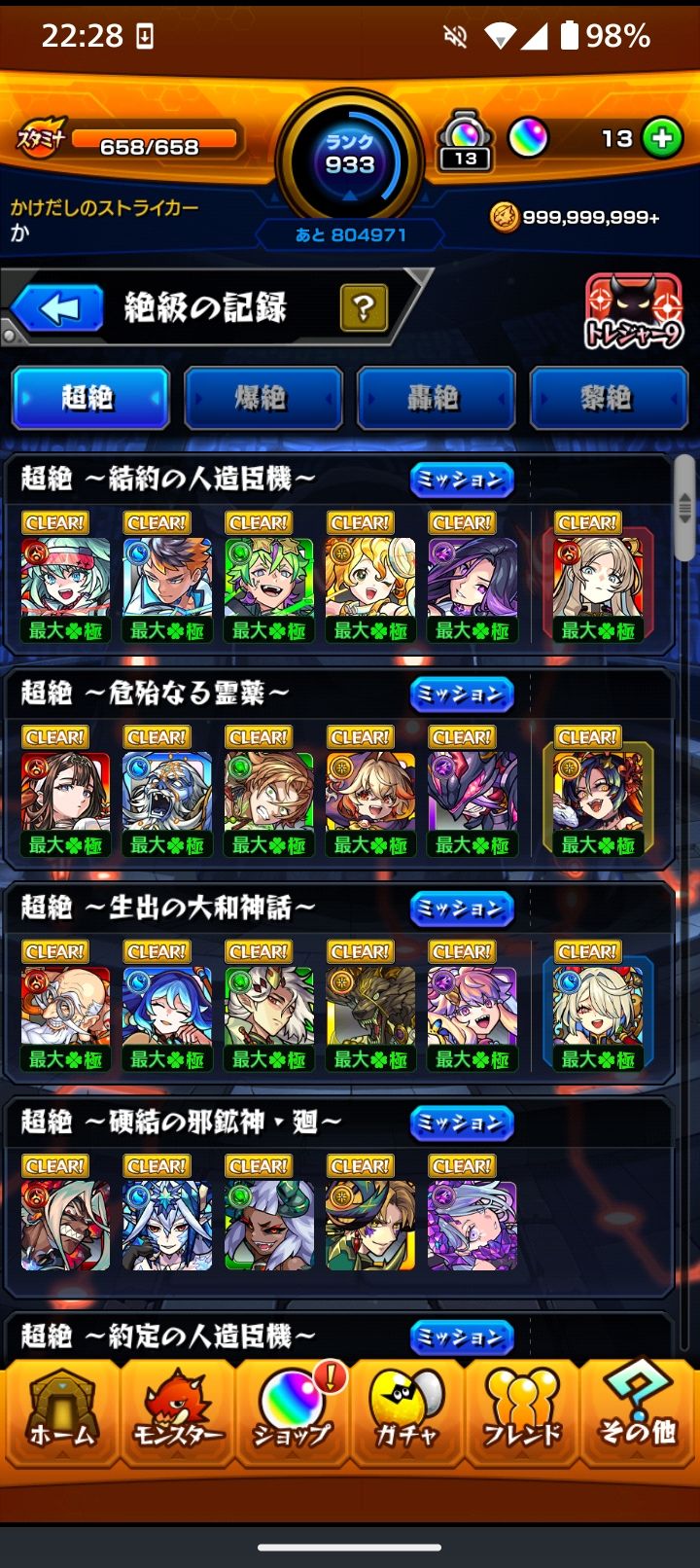Switch to the 轟絶 tab
Image resolution: width=700 pixels, height=1568 pixels.
tap(435, 398)
